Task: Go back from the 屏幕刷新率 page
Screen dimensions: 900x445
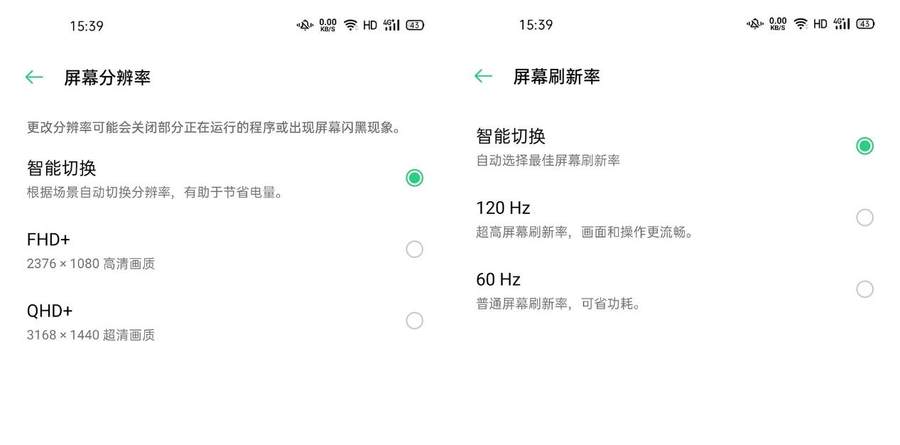Action: pos(484,76)
